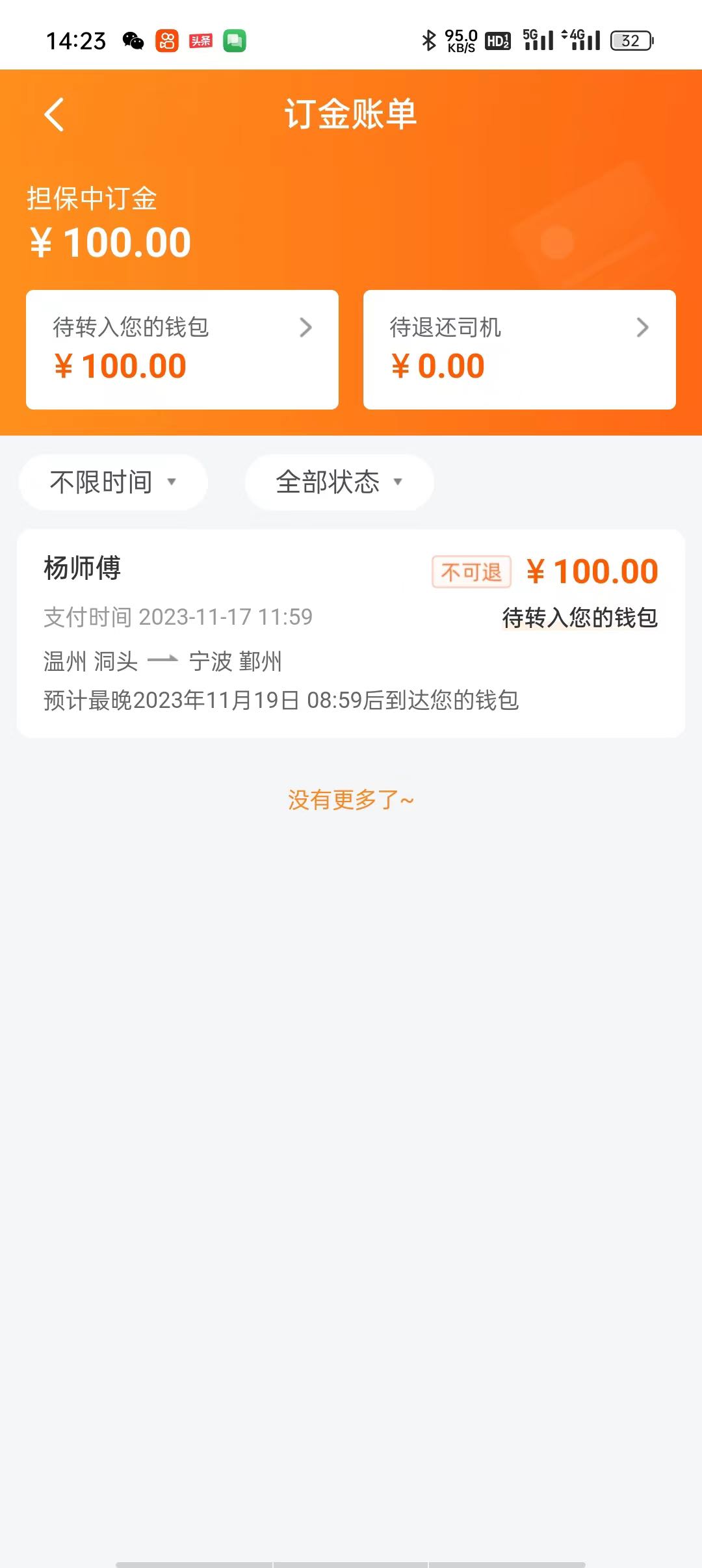
Task: Expand the 不限时间 time filter
Action: click(113, 482)
